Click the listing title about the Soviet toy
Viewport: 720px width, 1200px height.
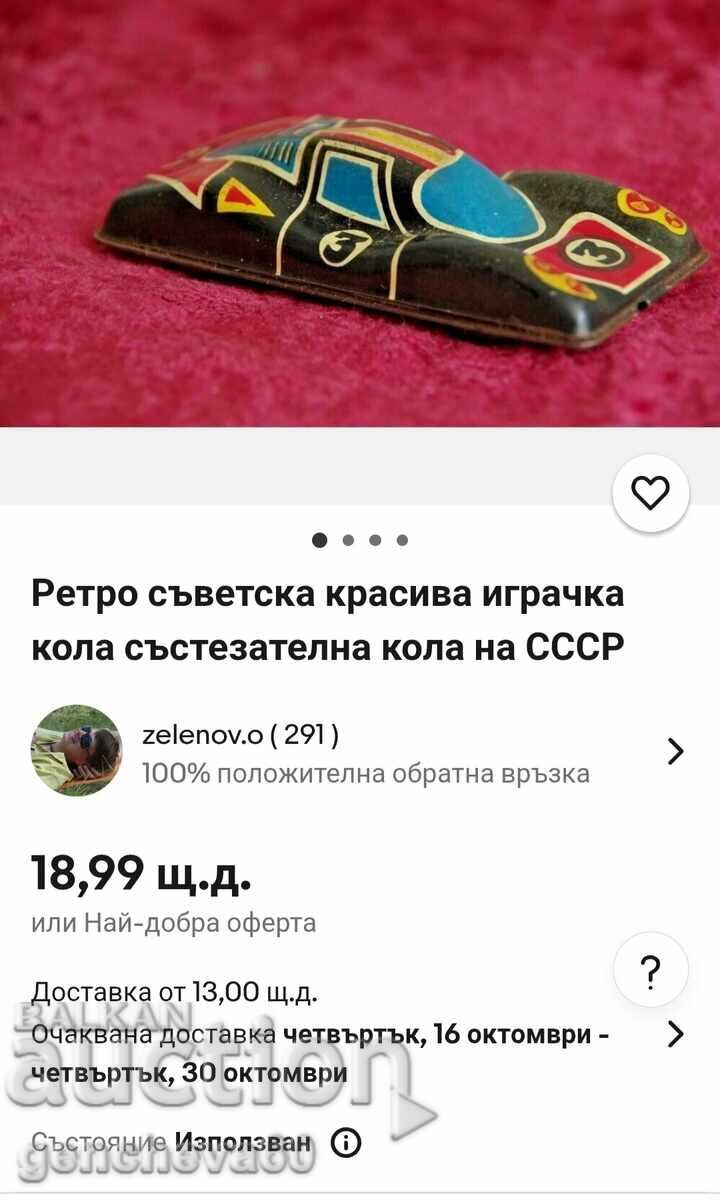pyautogui.click(x=330, y=615)
